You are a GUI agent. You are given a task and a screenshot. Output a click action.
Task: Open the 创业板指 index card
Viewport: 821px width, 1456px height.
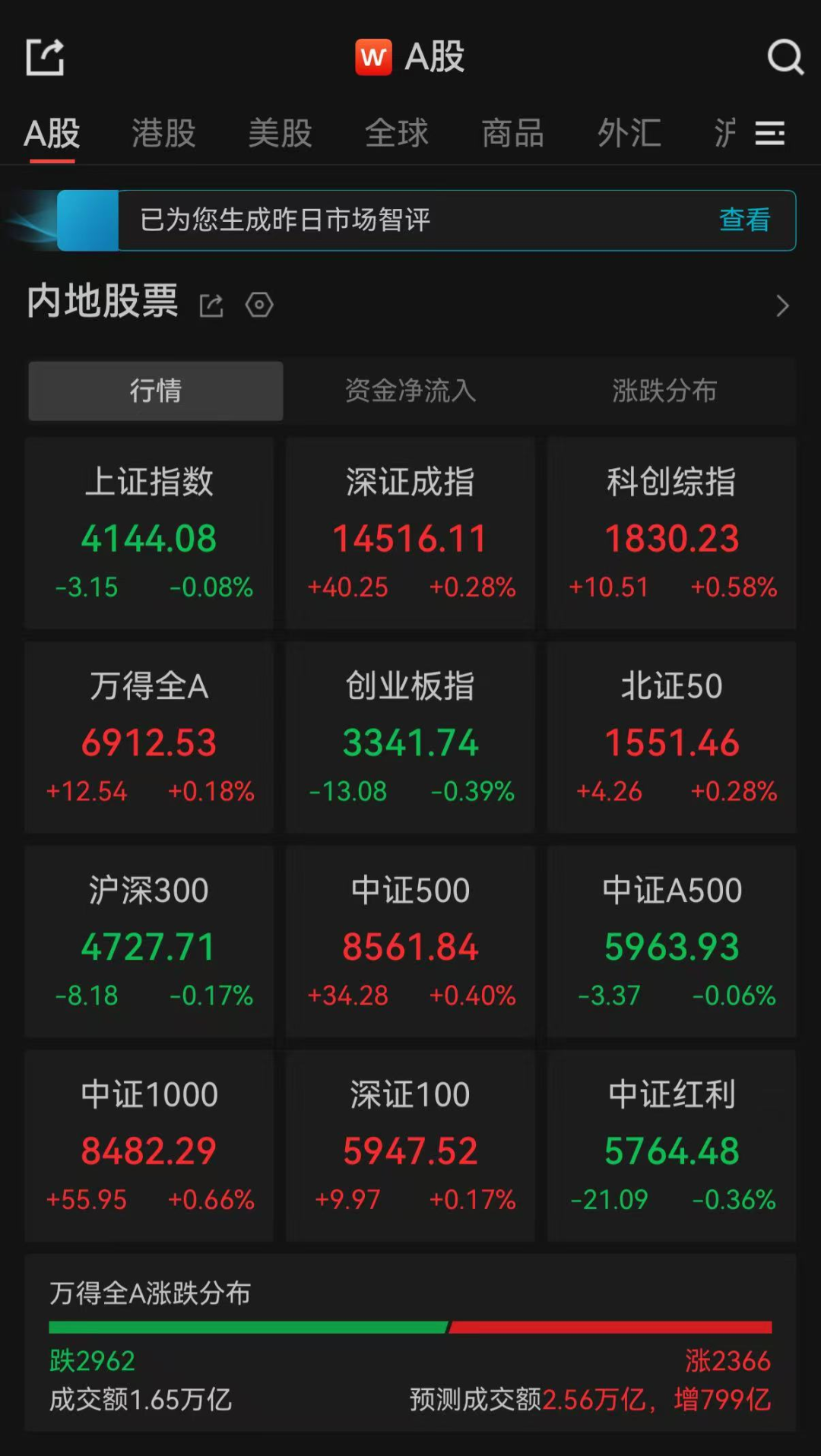tap(410, 737)
